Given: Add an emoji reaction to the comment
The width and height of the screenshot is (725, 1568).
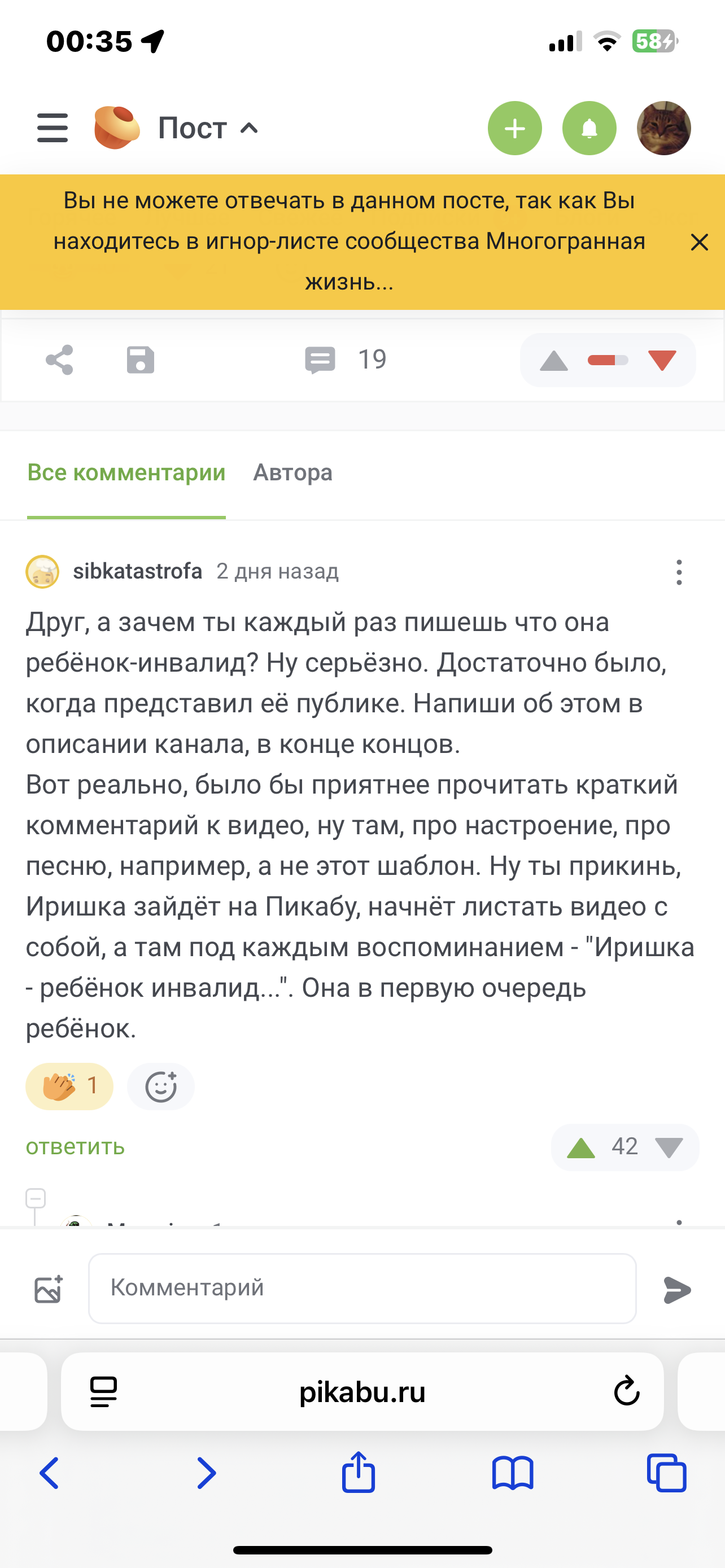Looking at the screenshot, I should (161, 1086).
